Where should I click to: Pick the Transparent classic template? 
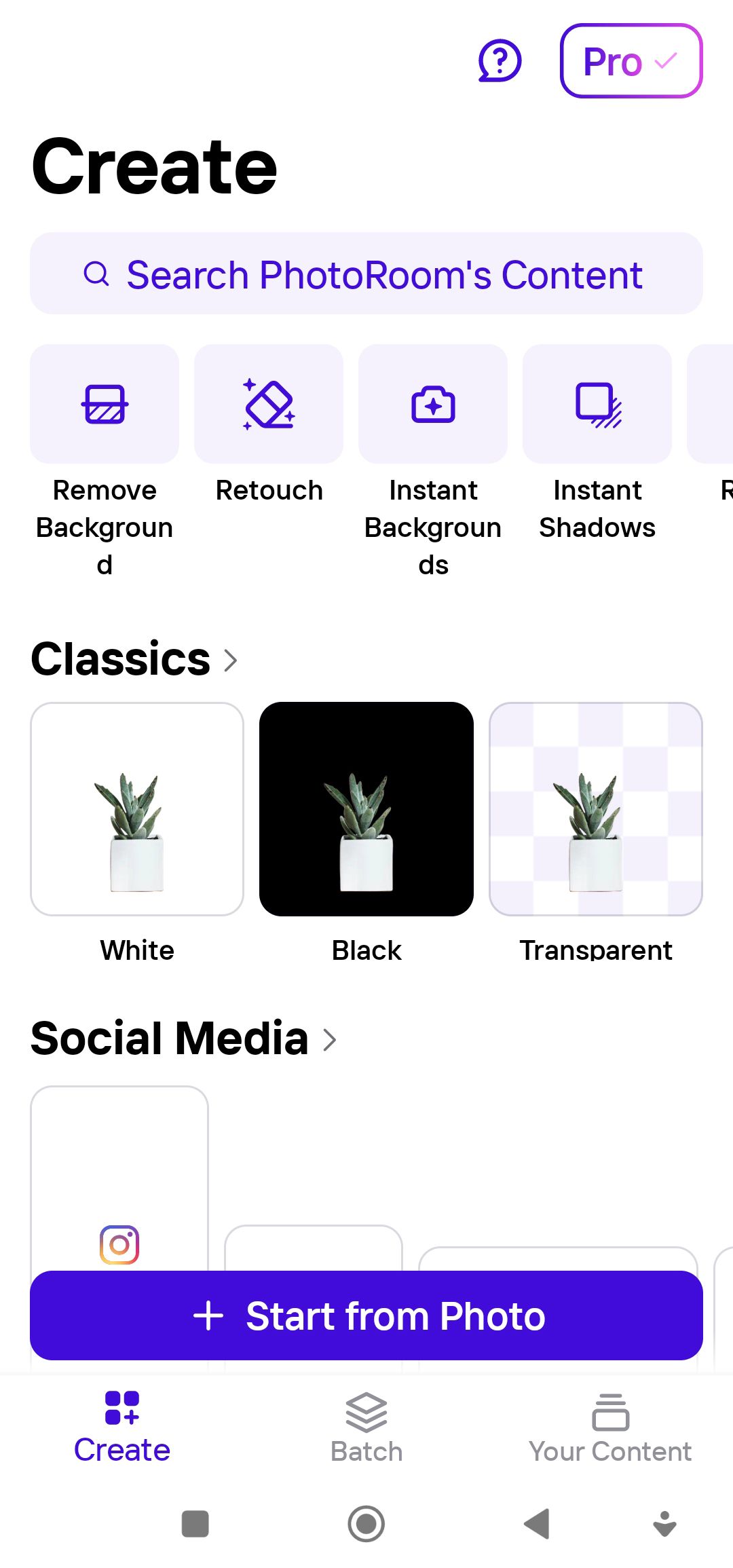coord(595,809)
